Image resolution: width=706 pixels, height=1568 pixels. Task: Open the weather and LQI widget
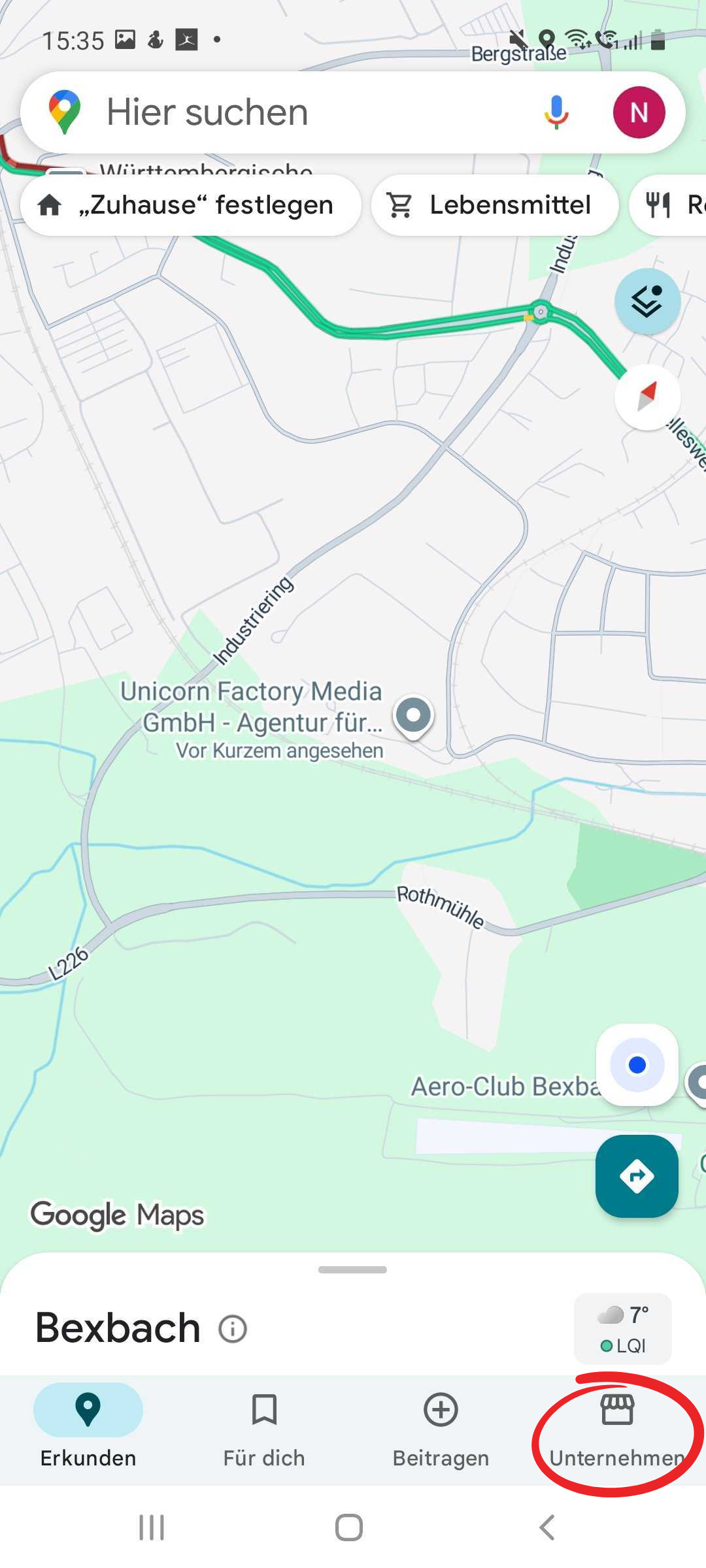[x=622, y=1328]
